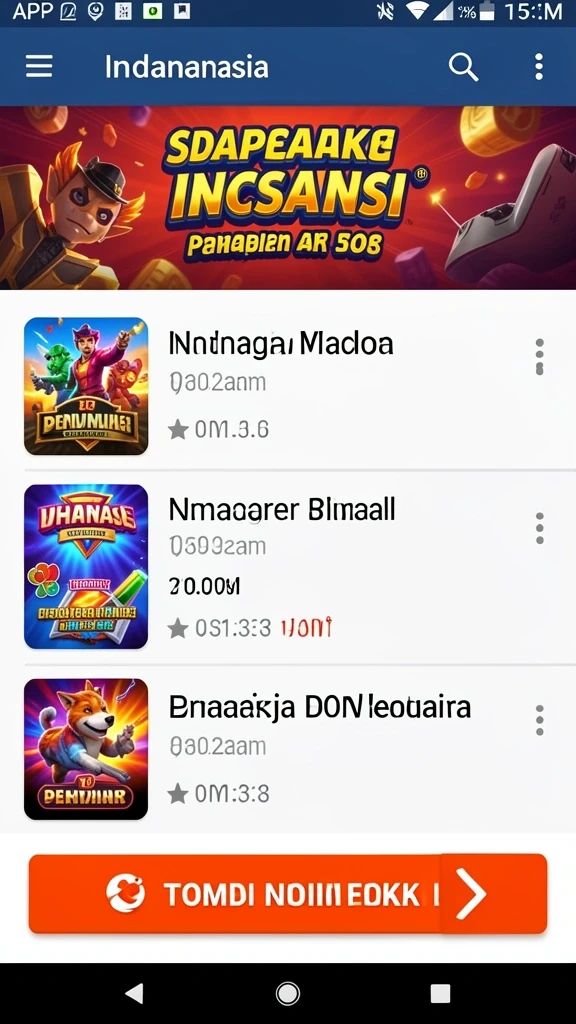Tap the orange TOMDI button
The image size is (576, 1024).
288,893
